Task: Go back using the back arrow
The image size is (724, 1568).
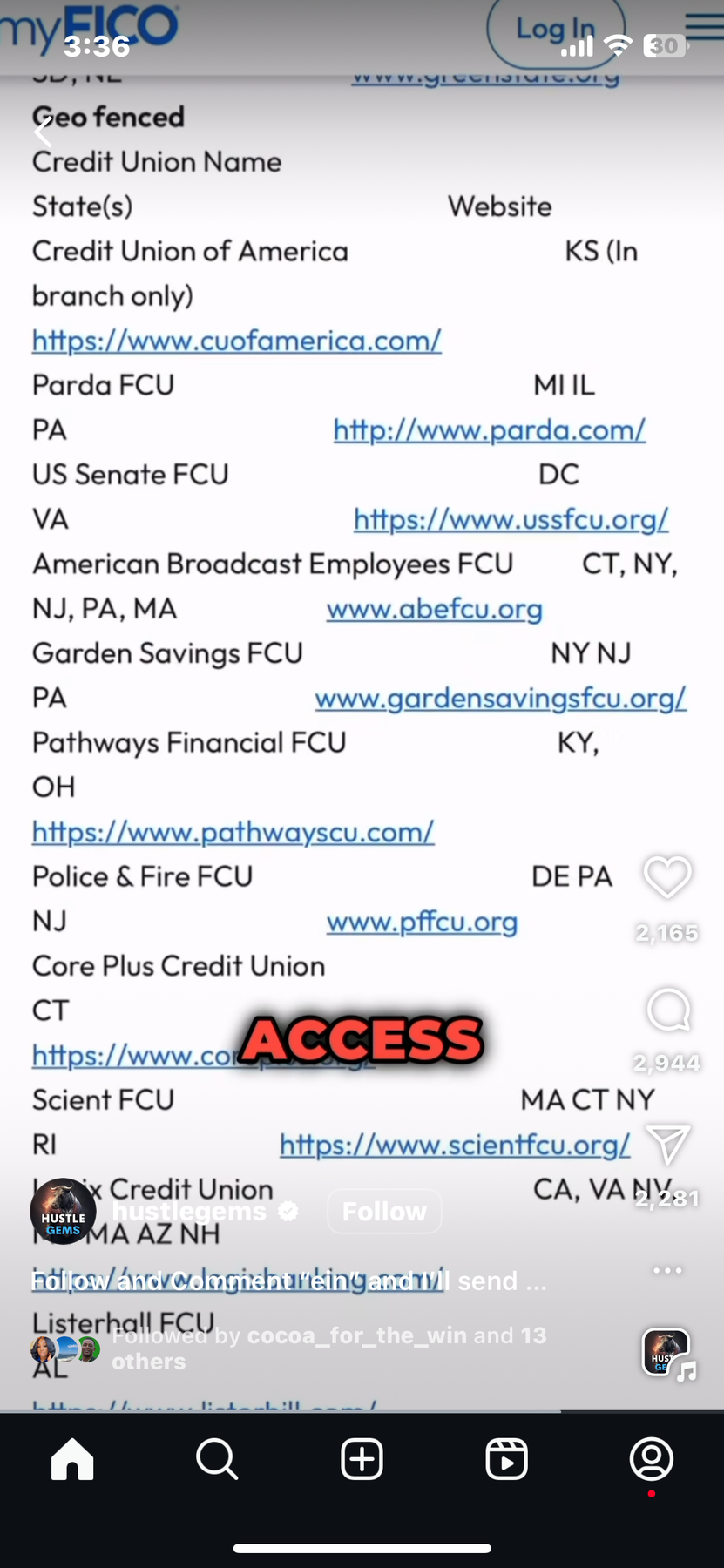Action: coord(42,132)
